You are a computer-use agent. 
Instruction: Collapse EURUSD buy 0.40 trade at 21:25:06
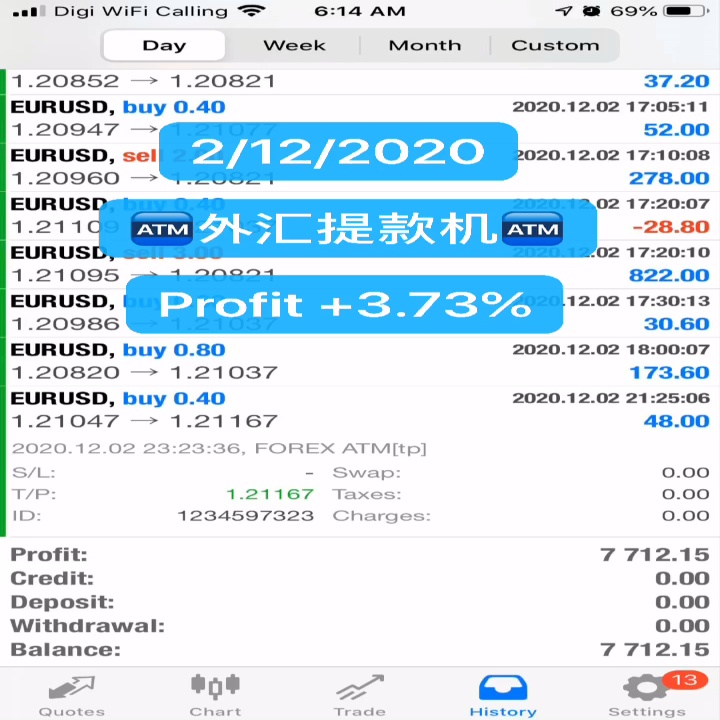coord(360,410)
